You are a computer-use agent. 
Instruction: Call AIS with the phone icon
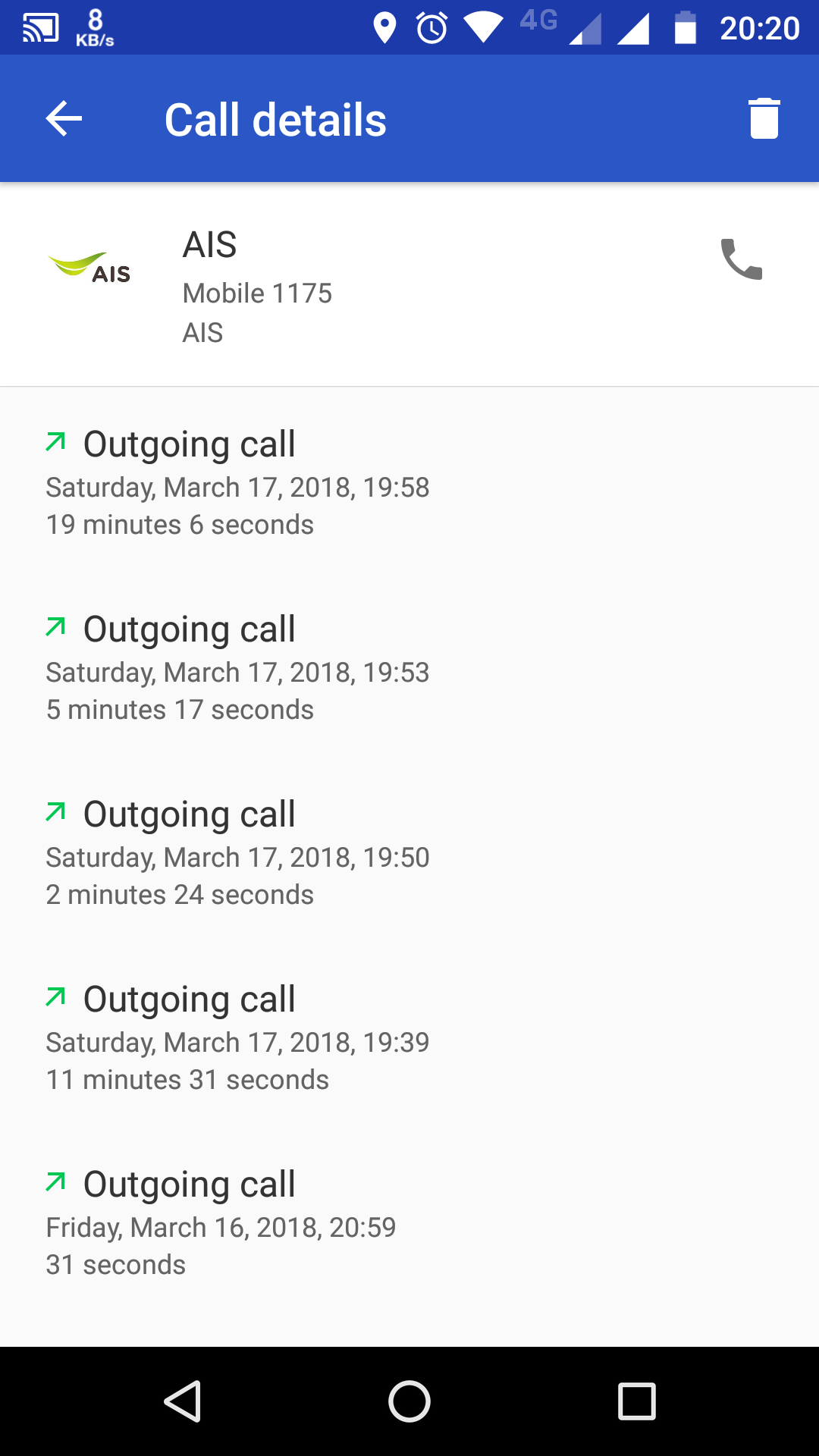pos(741,259)
